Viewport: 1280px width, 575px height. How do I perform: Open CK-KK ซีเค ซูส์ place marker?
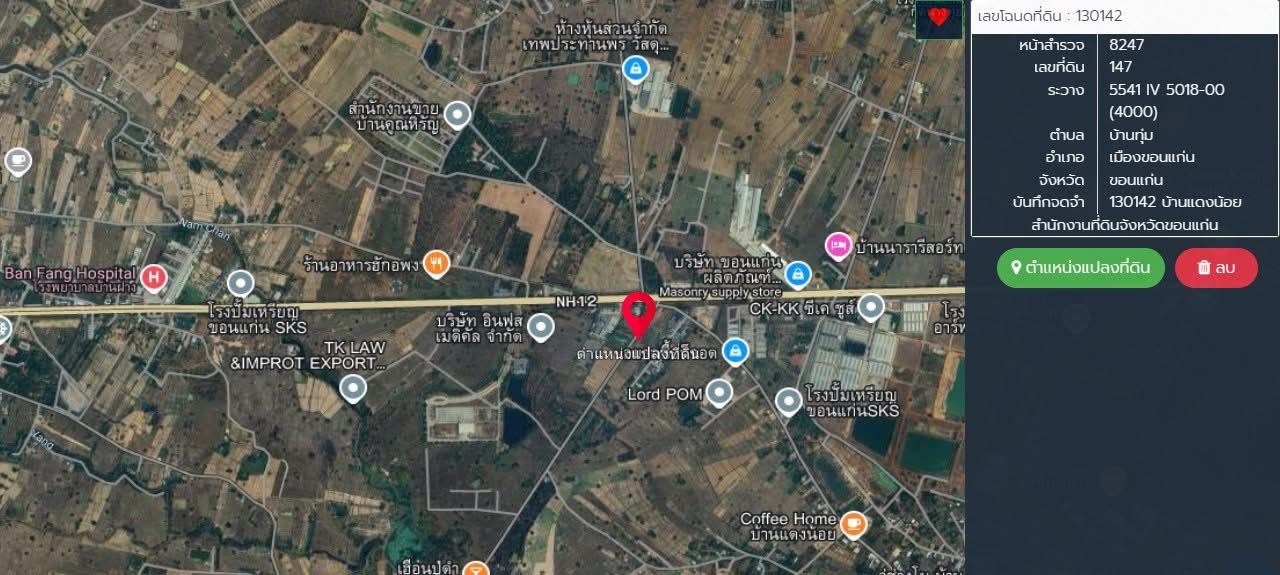point(871,307)
